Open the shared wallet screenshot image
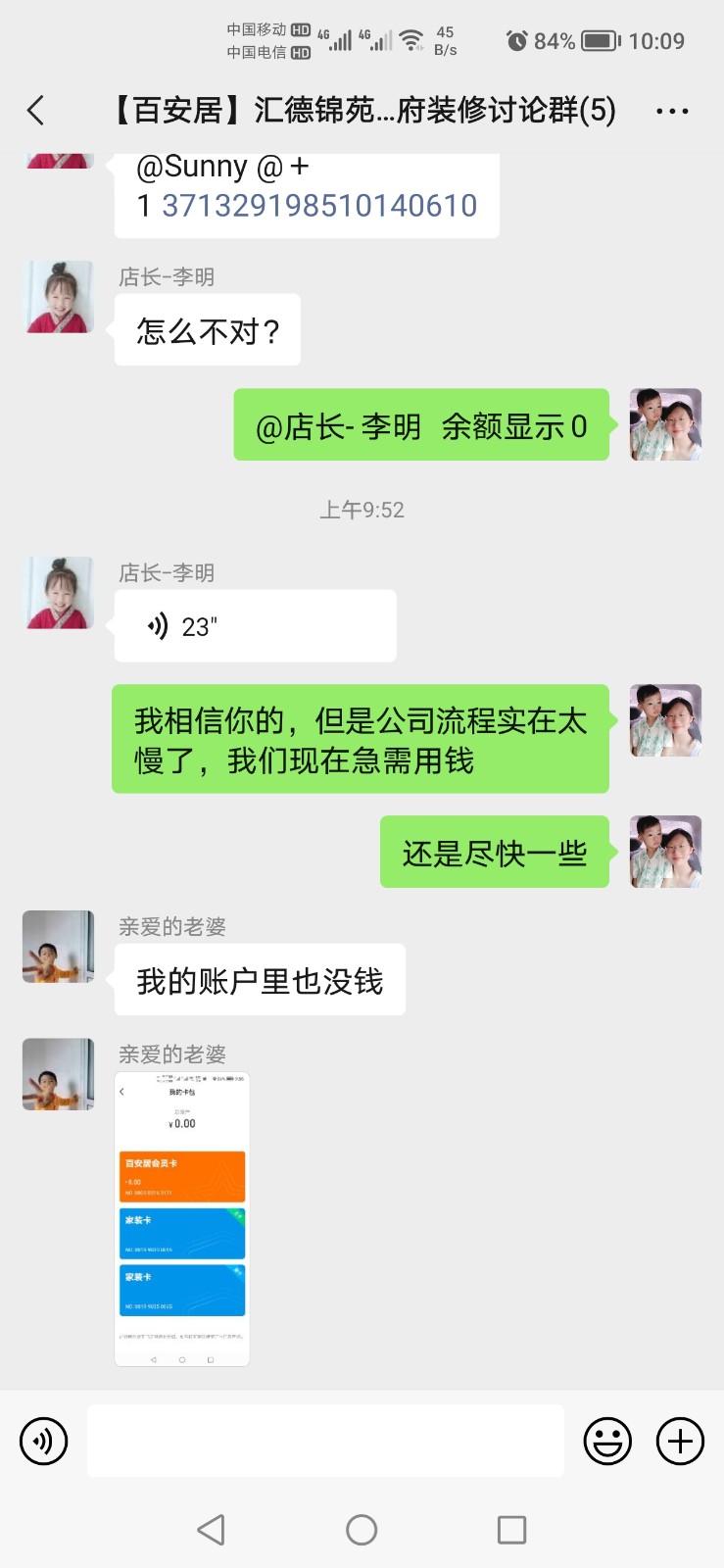This screenshot has height=1568, width=724. coord(182,1218)
